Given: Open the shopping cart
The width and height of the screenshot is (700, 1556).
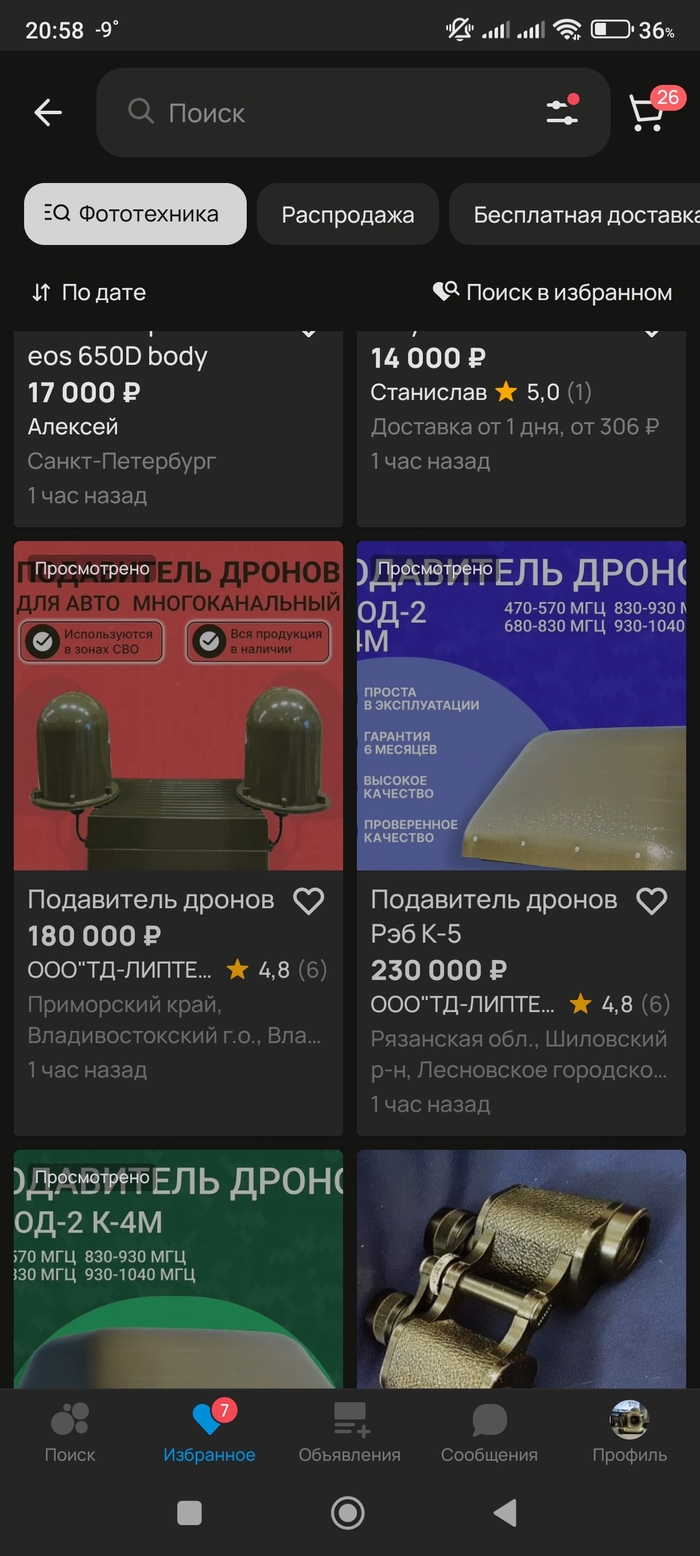Looking at the screenshot, I should pyautogui.click(x=647, y=113).
